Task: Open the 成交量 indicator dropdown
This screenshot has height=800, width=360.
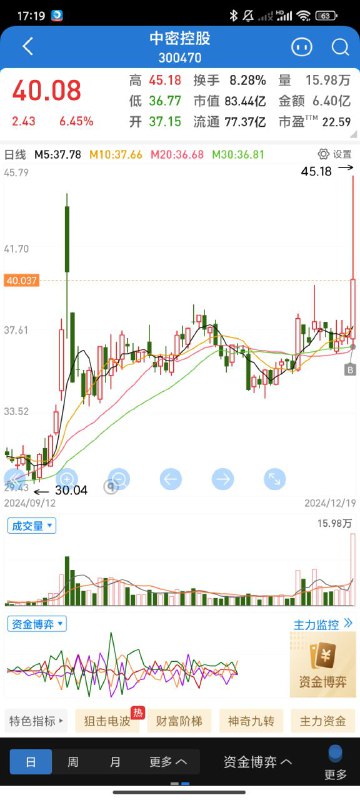Action: pos(32,526)
